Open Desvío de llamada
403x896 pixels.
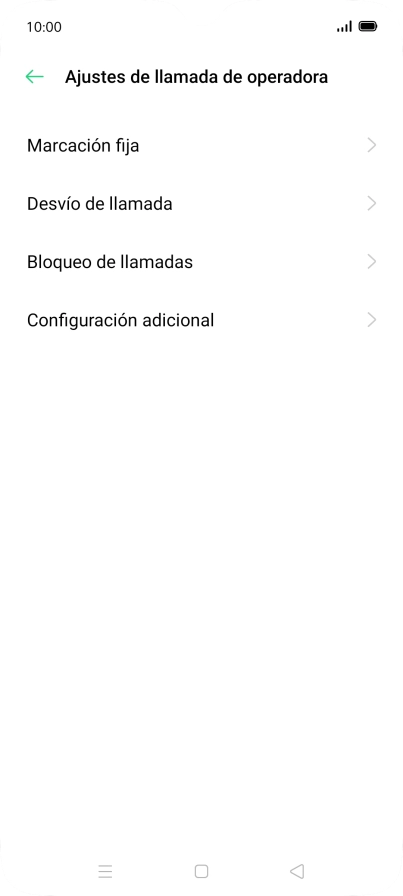coord(201,203)
